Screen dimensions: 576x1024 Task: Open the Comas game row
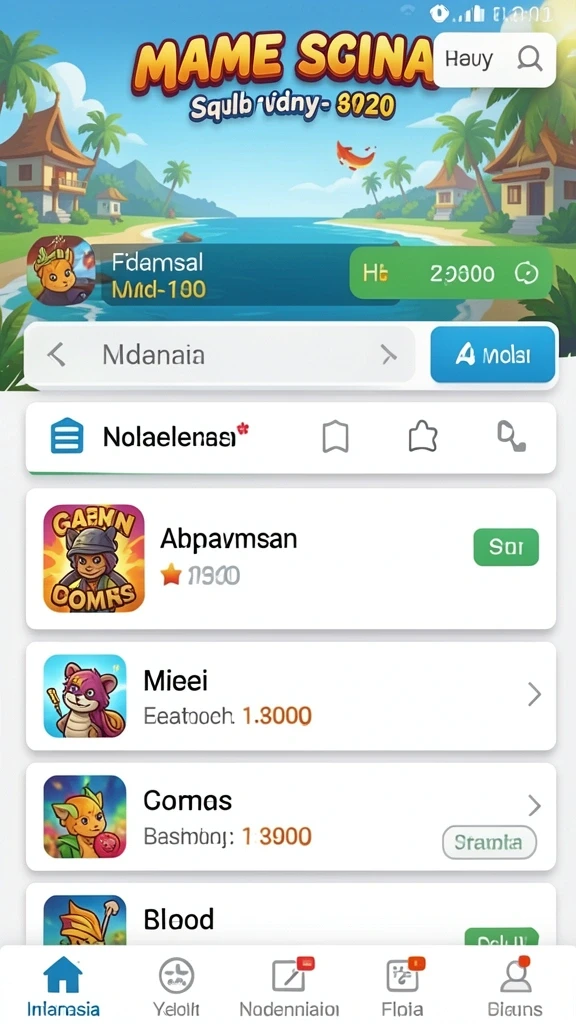tap(291, 816)
